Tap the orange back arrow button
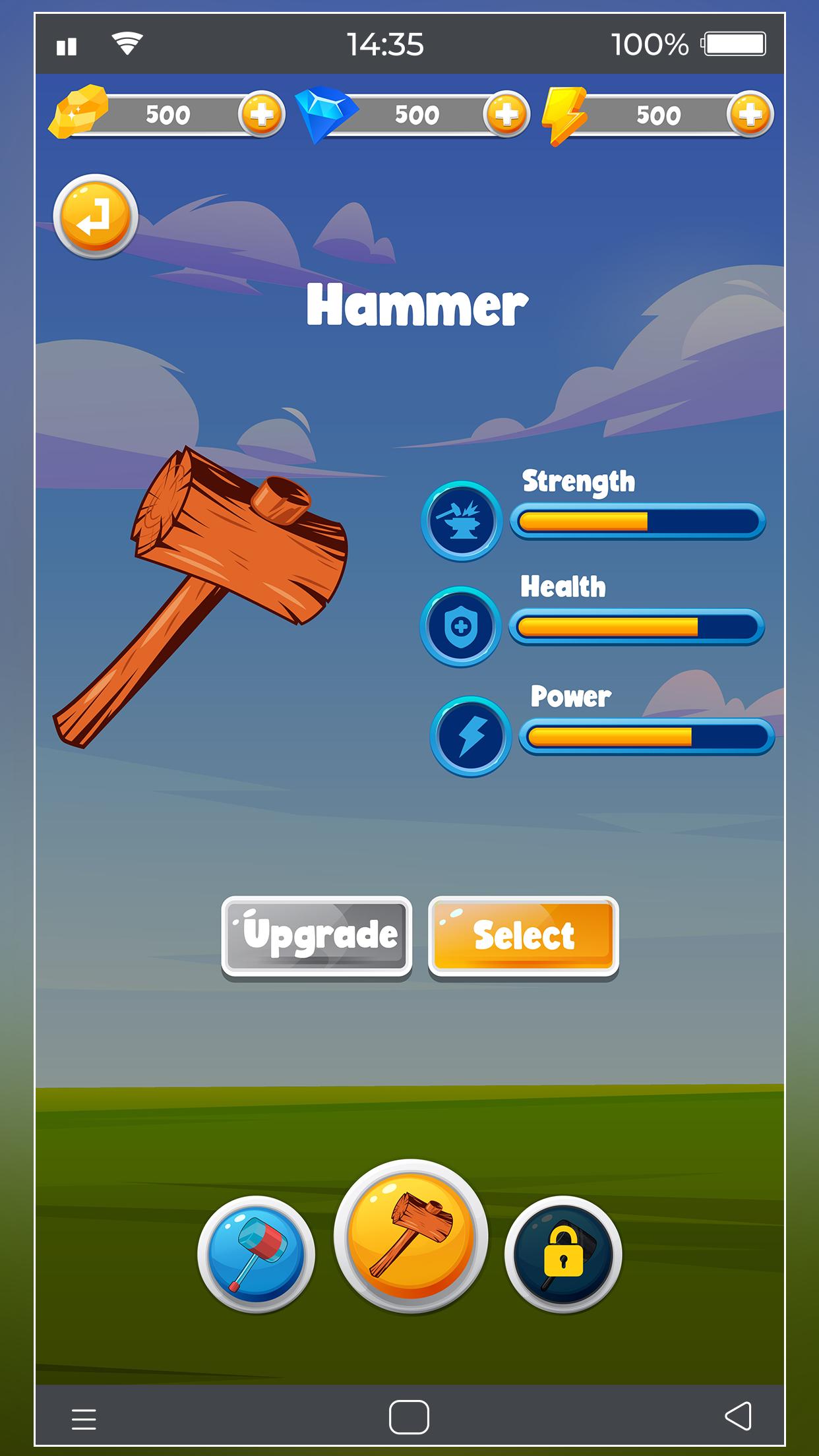This screenshot has width=819, height=1456. pos(96,216)
